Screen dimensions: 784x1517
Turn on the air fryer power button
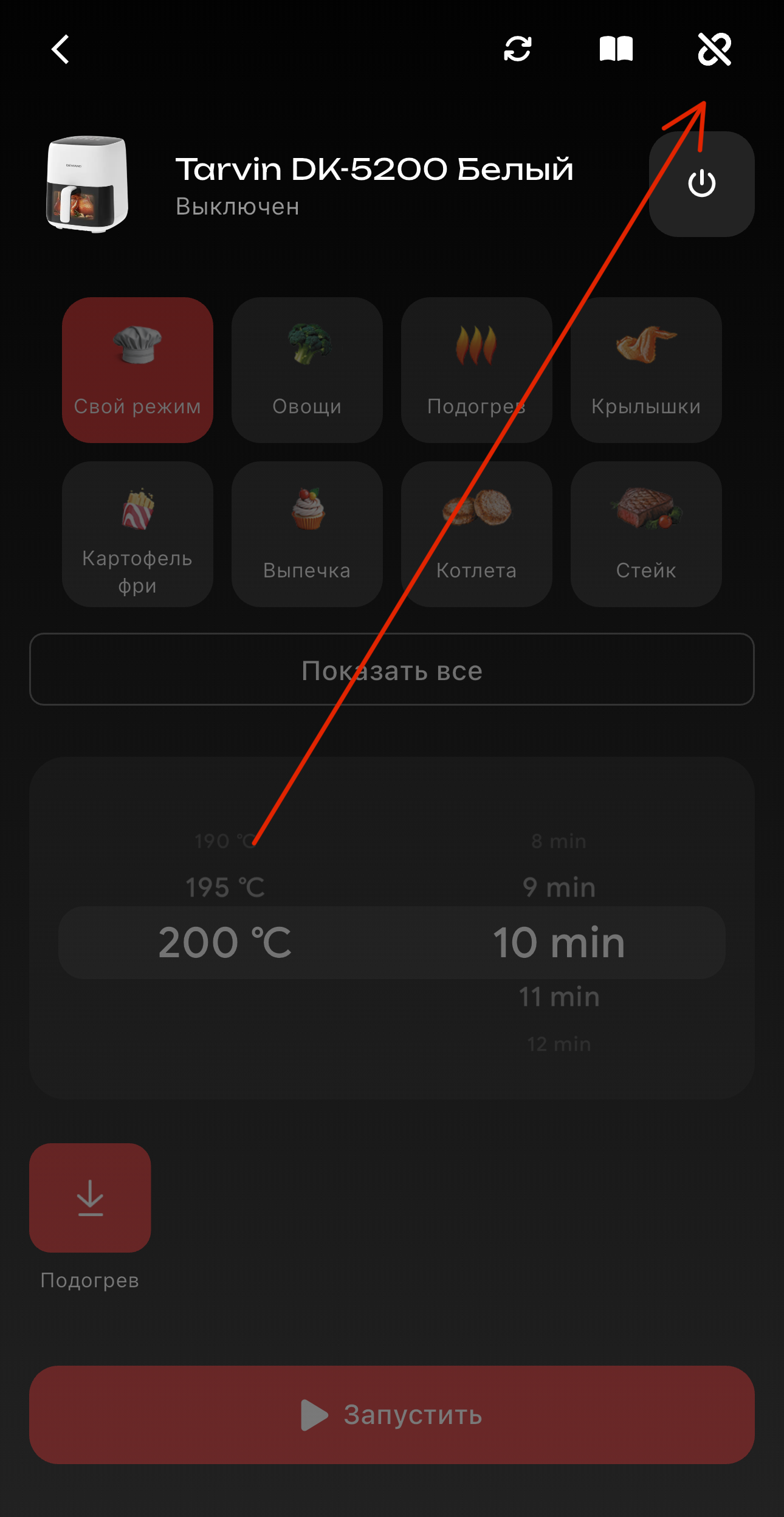click(x=701, y=184)
